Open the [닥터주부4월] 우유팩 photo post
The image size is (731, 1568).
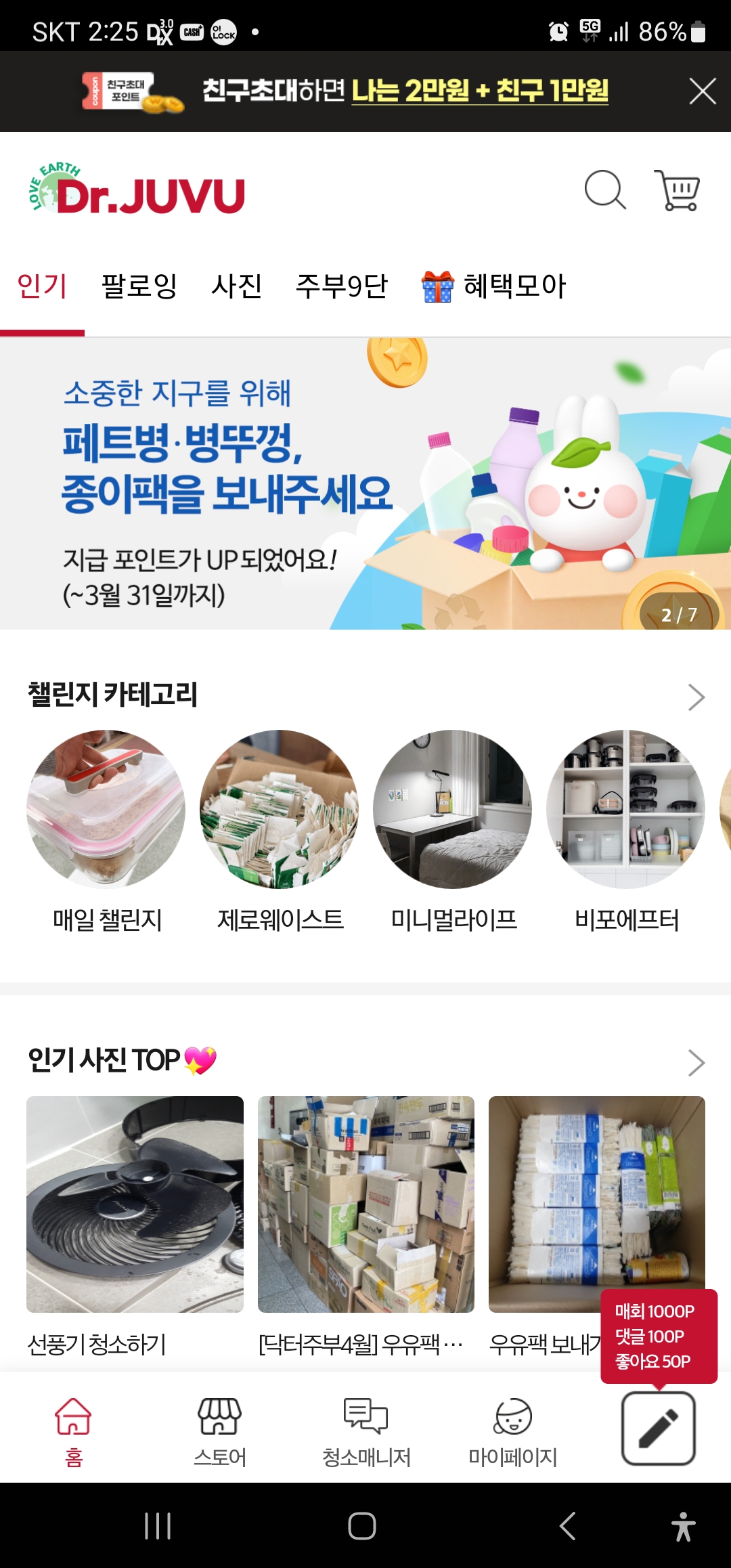pos(365,1204)
